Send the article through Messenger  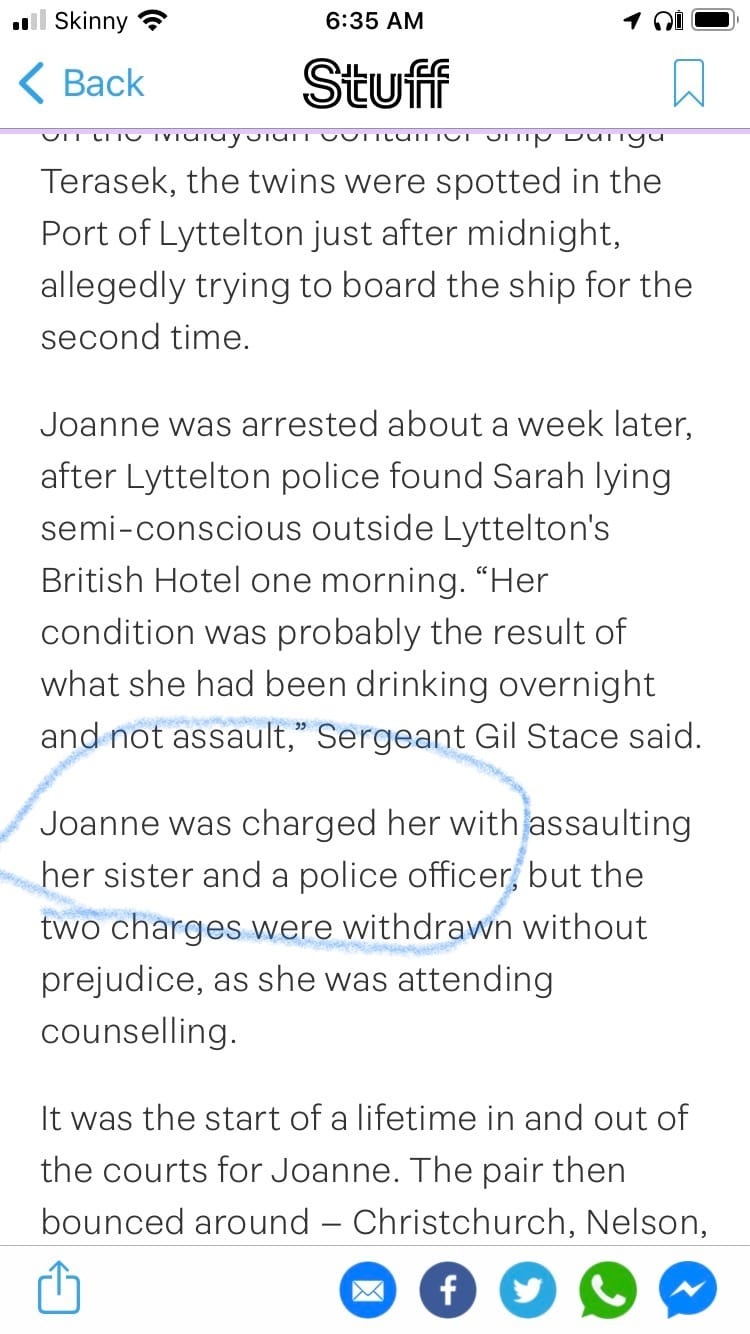pos(687,1291)
